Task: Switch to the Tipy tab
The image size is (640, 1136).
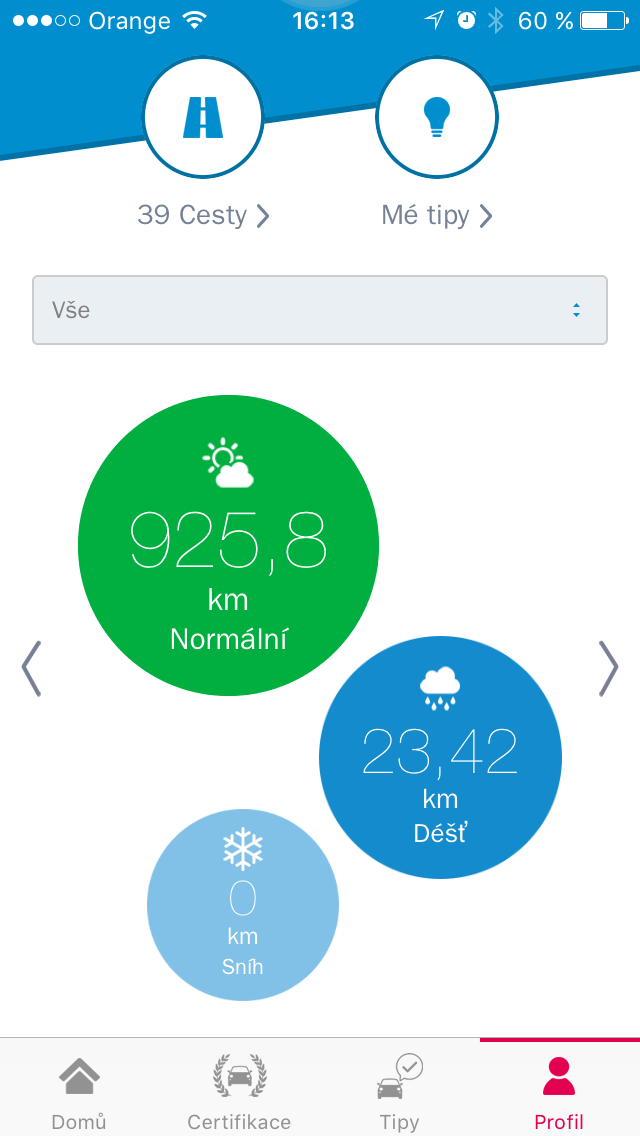Action: click(399, 1091)
